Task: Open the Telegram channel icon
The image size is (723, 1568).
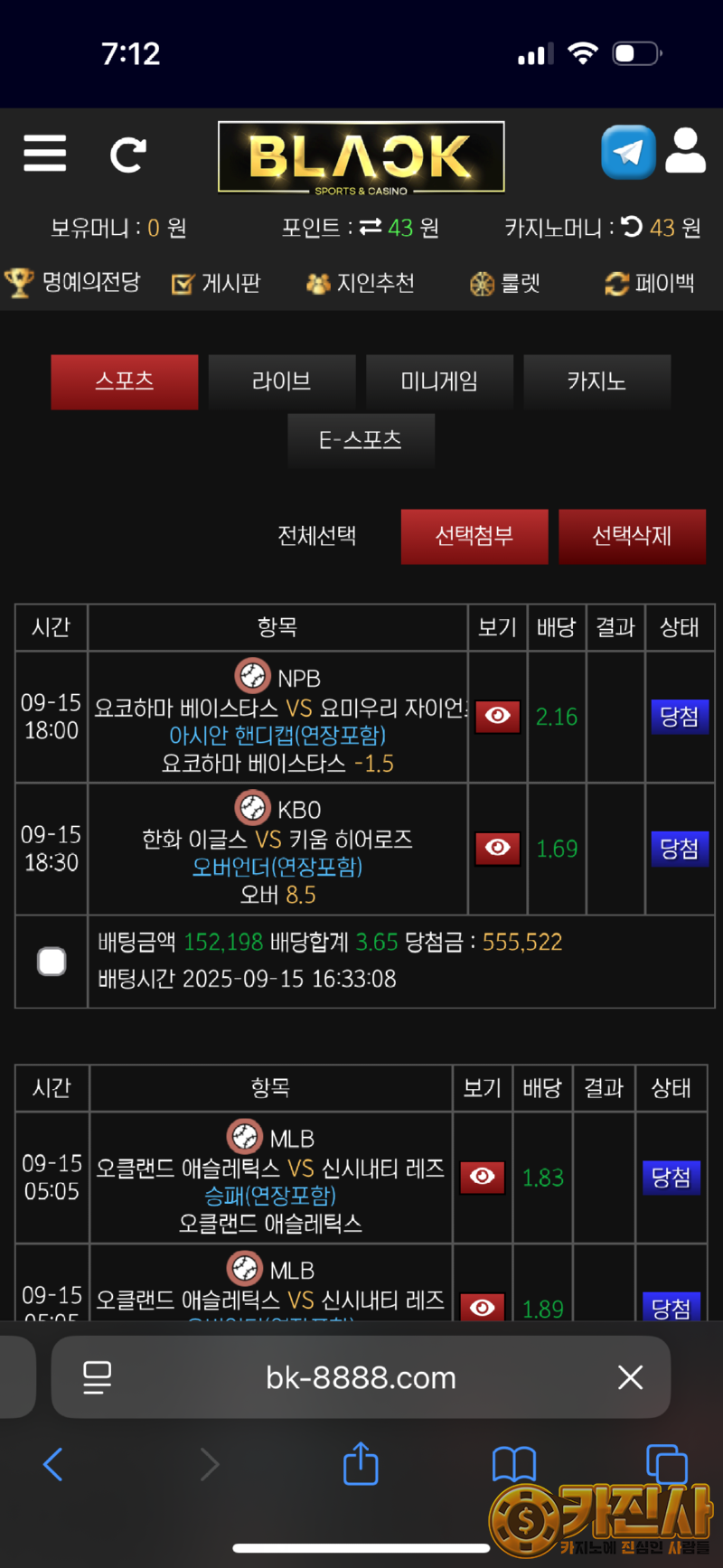Action: [628, 152]
